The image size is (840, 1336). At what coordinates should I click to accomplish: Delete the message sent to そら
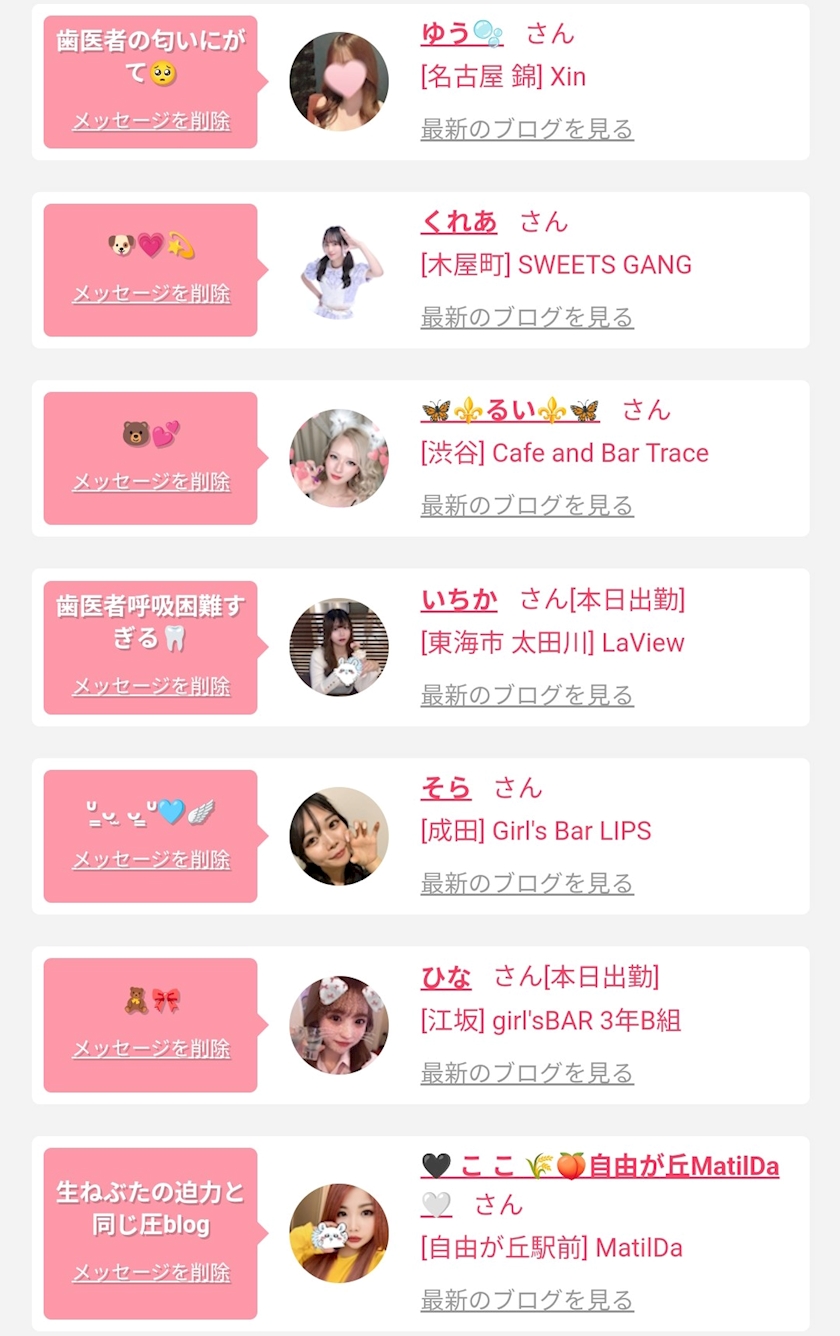click(x=151, y=859)
